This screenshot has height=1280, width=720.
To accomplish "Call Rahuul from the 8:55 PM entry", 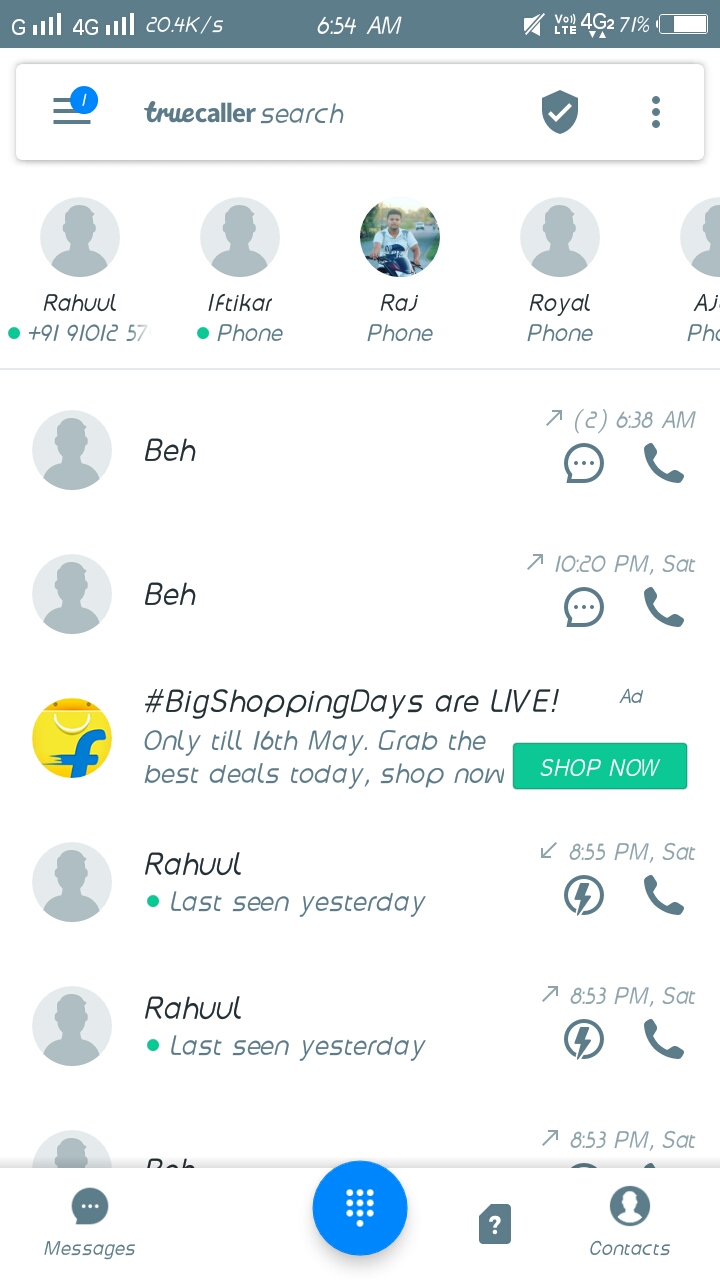I will (x=663, y=896).
